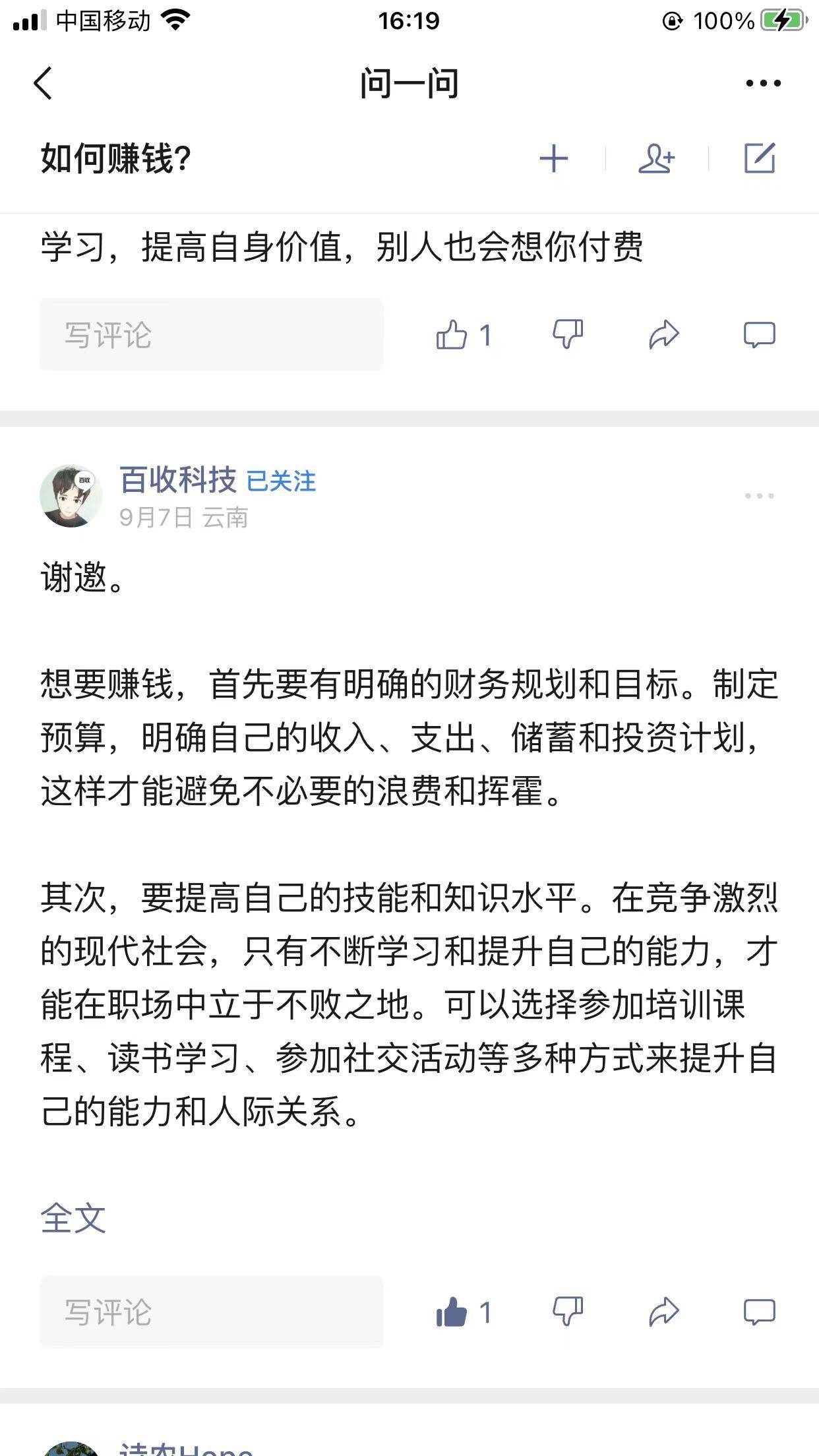The width and height of the screenshot is (819, 1456).
Task: Dislike the first answer about 提高自身价值
Action: 568,334
